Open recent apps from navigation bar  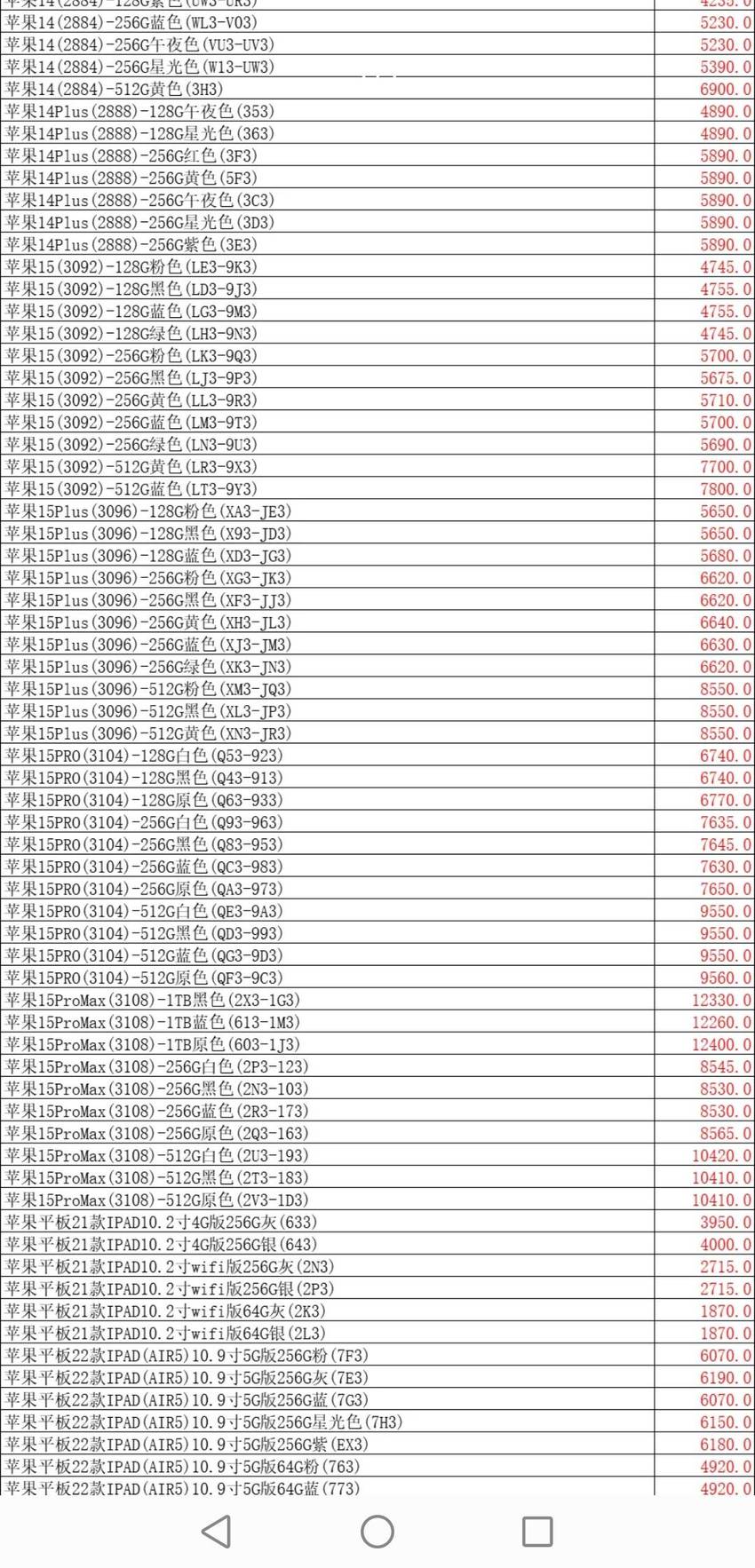pyautogui.click(x=537, y=1532)
